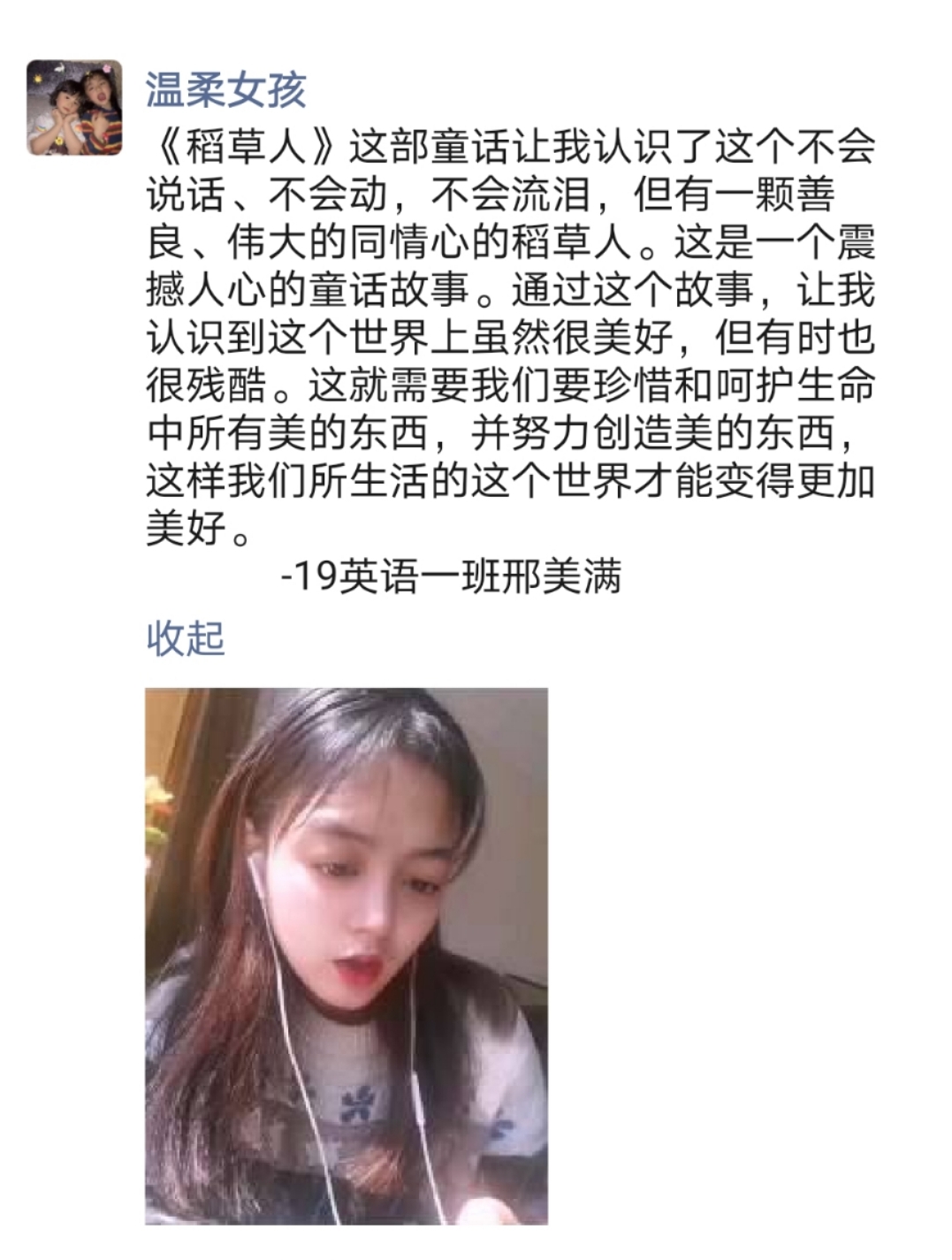952x1260 pixels.
Task: Open the photo attached to the post
Action: (x=347, y=955)
